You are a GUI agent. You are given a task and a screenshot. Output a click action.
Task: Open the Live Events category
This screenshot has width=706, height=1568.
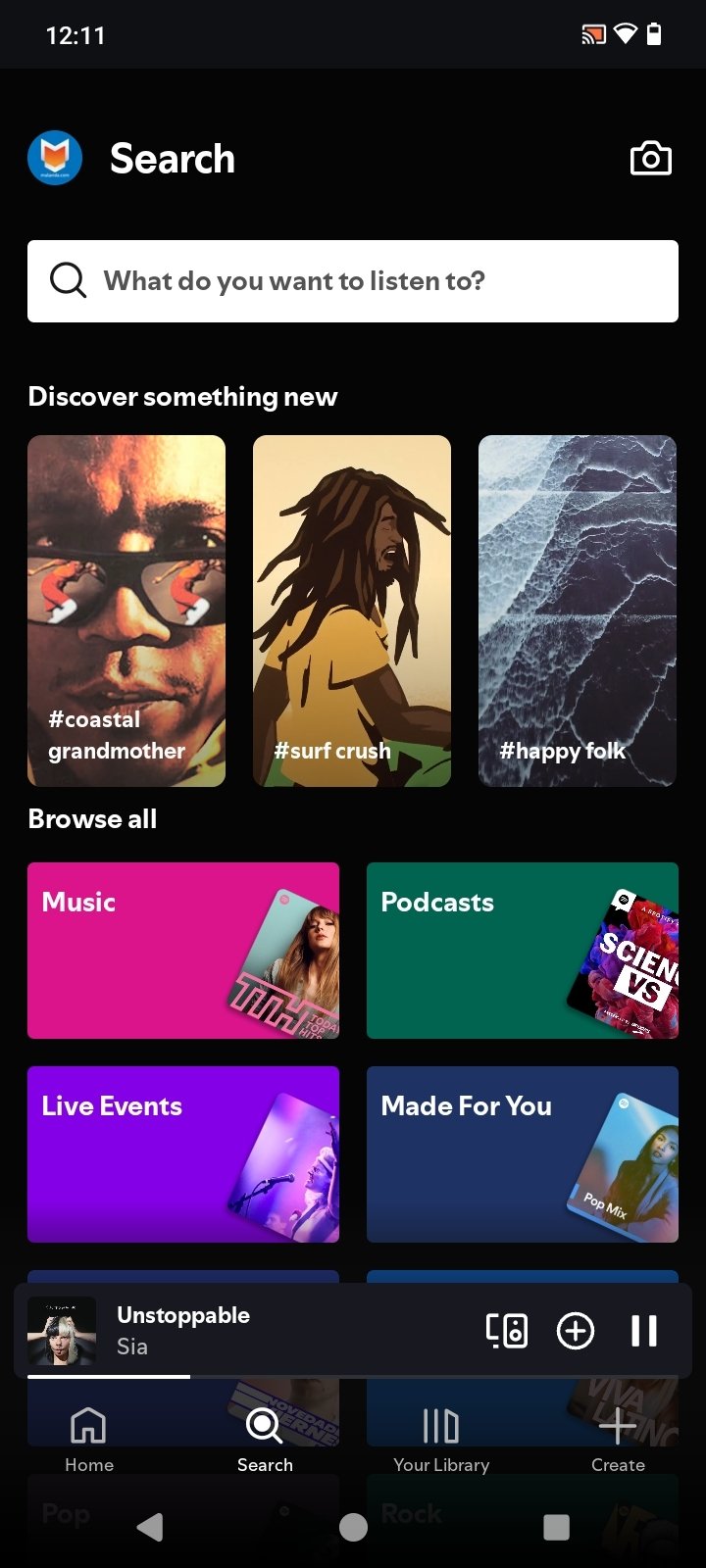(183, 1154)
